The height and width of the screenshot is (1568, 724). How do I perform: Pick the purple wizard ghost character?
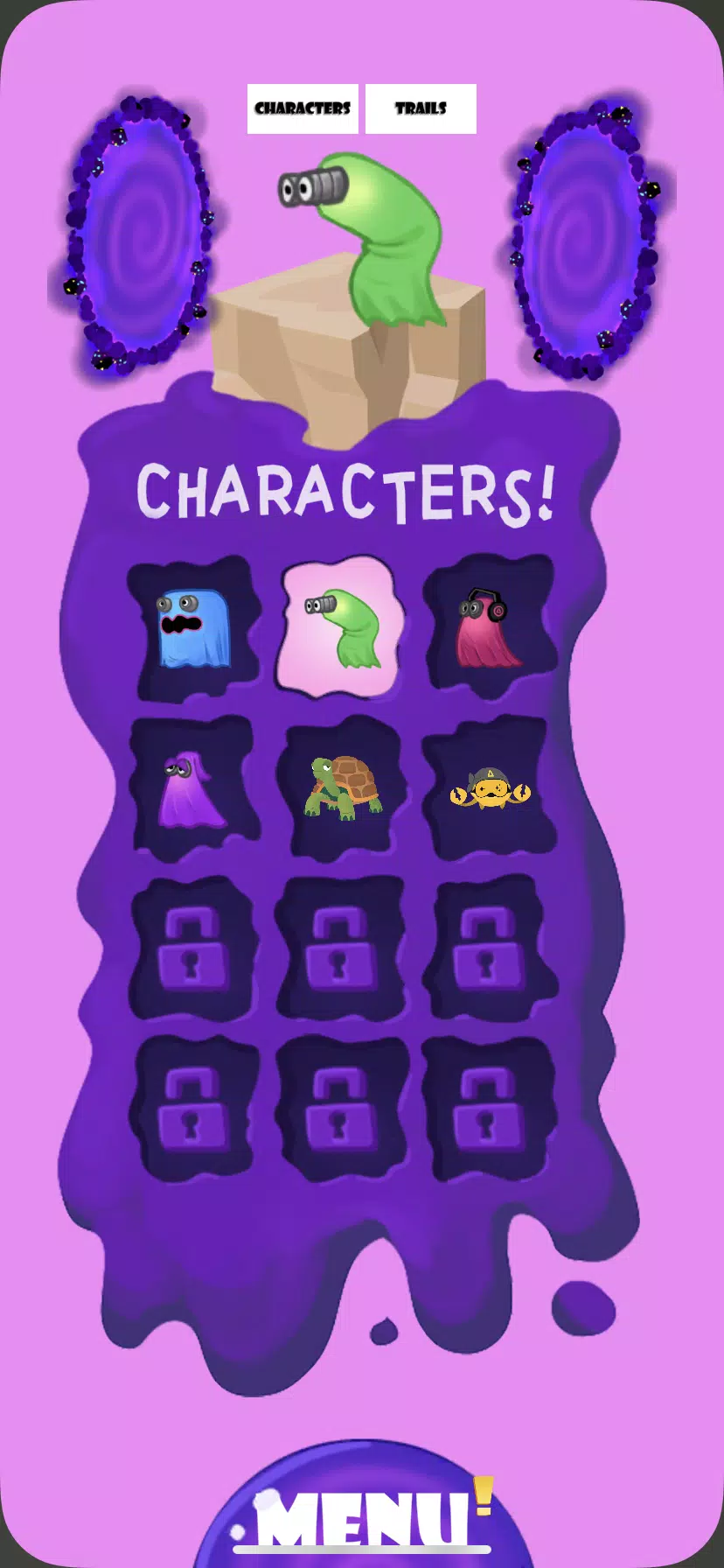(192, 787)
